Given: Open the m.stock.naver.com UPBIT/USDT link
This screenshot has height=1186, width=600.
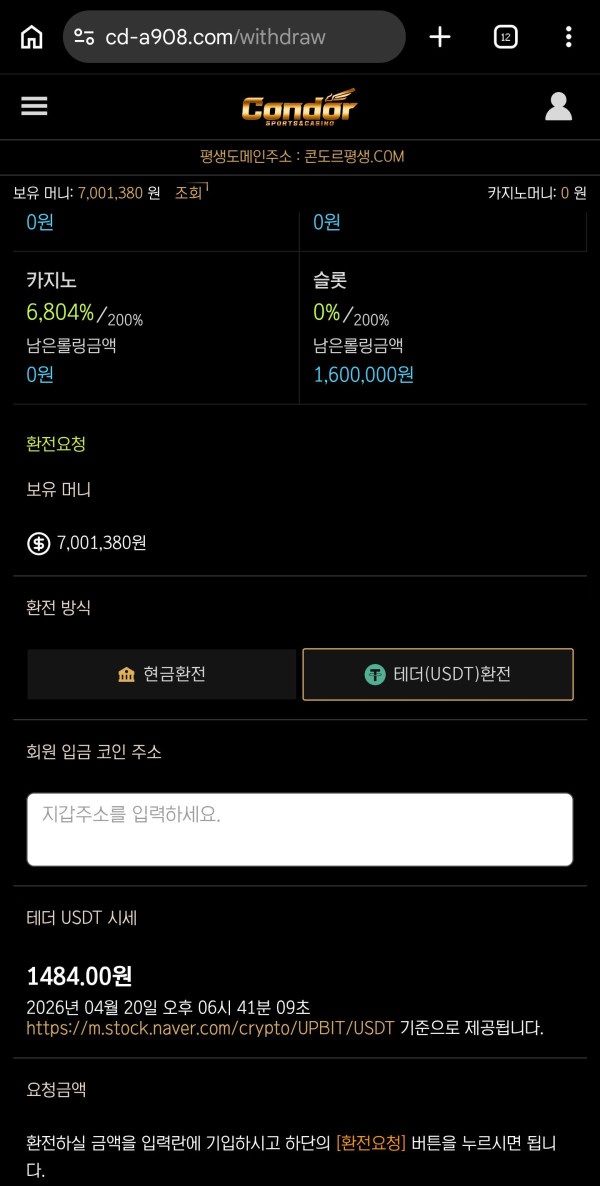Looking at the screenshot, I should pos(210,1028).
